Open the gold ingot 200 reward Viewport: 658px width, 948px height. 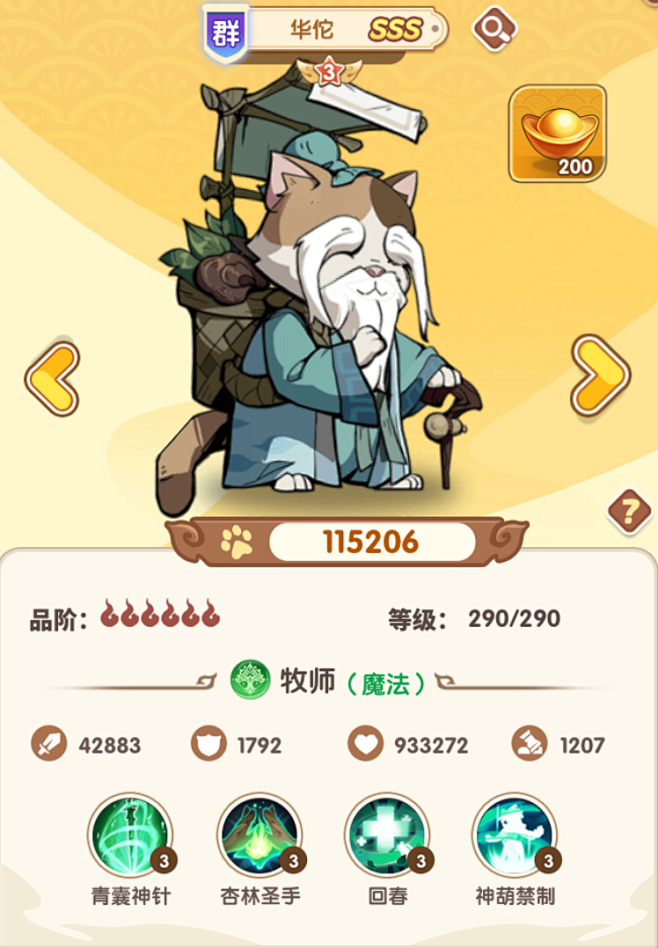558,134
